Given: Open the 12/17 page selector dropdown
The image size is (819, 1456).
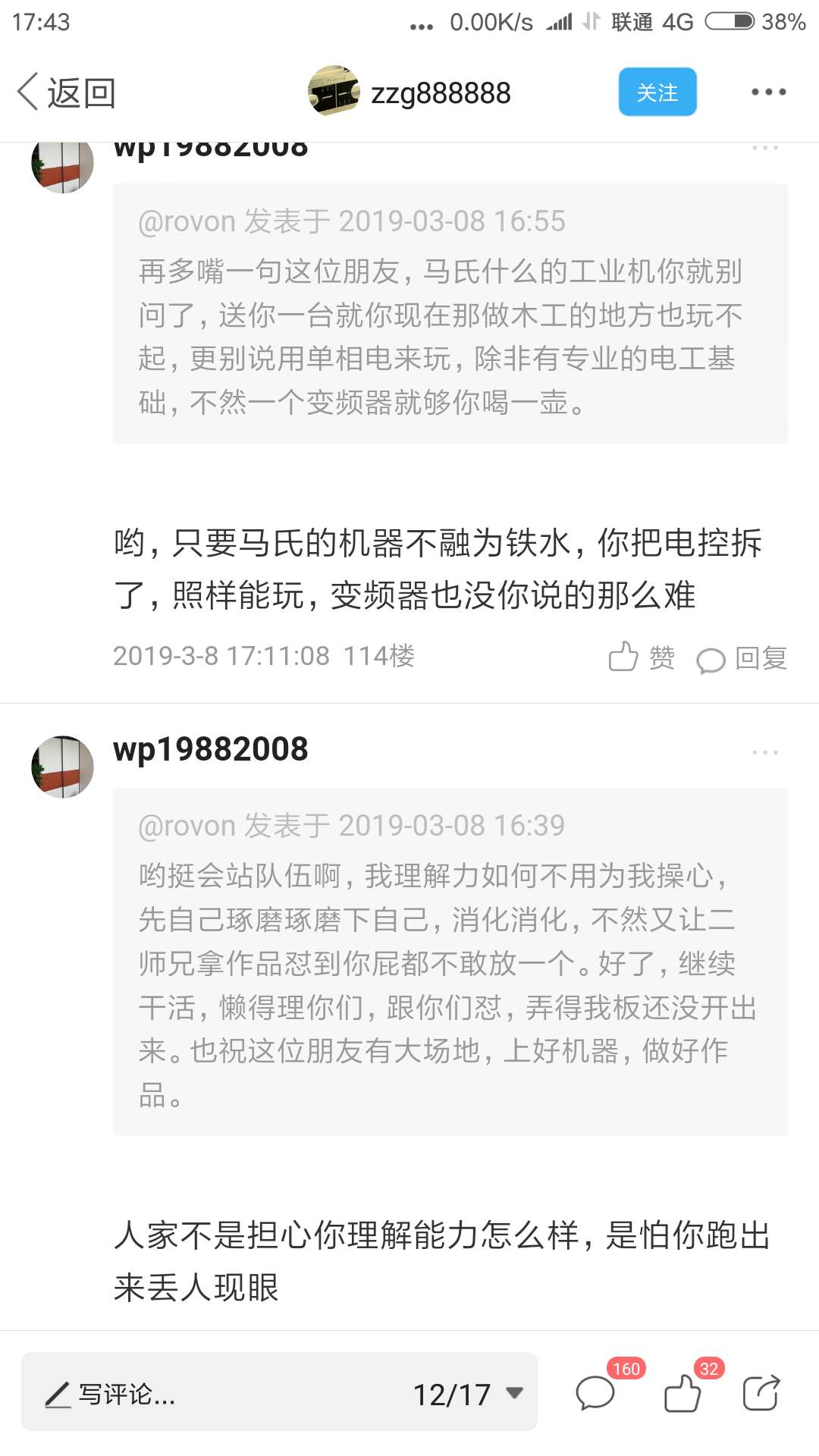Looking at the screenshot, I should pyautogui.click(x=468, y=1394).
